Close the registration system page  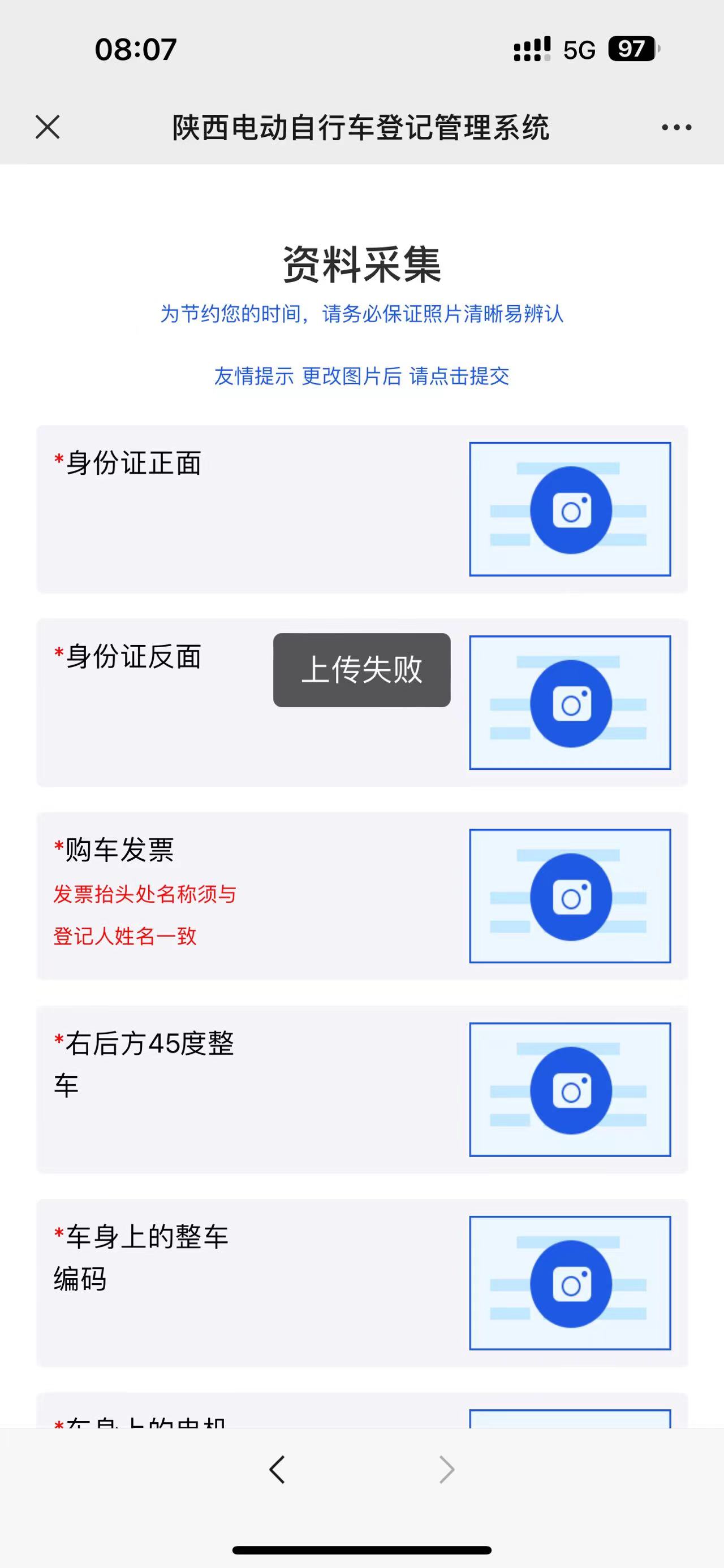[x=48, y=127]
